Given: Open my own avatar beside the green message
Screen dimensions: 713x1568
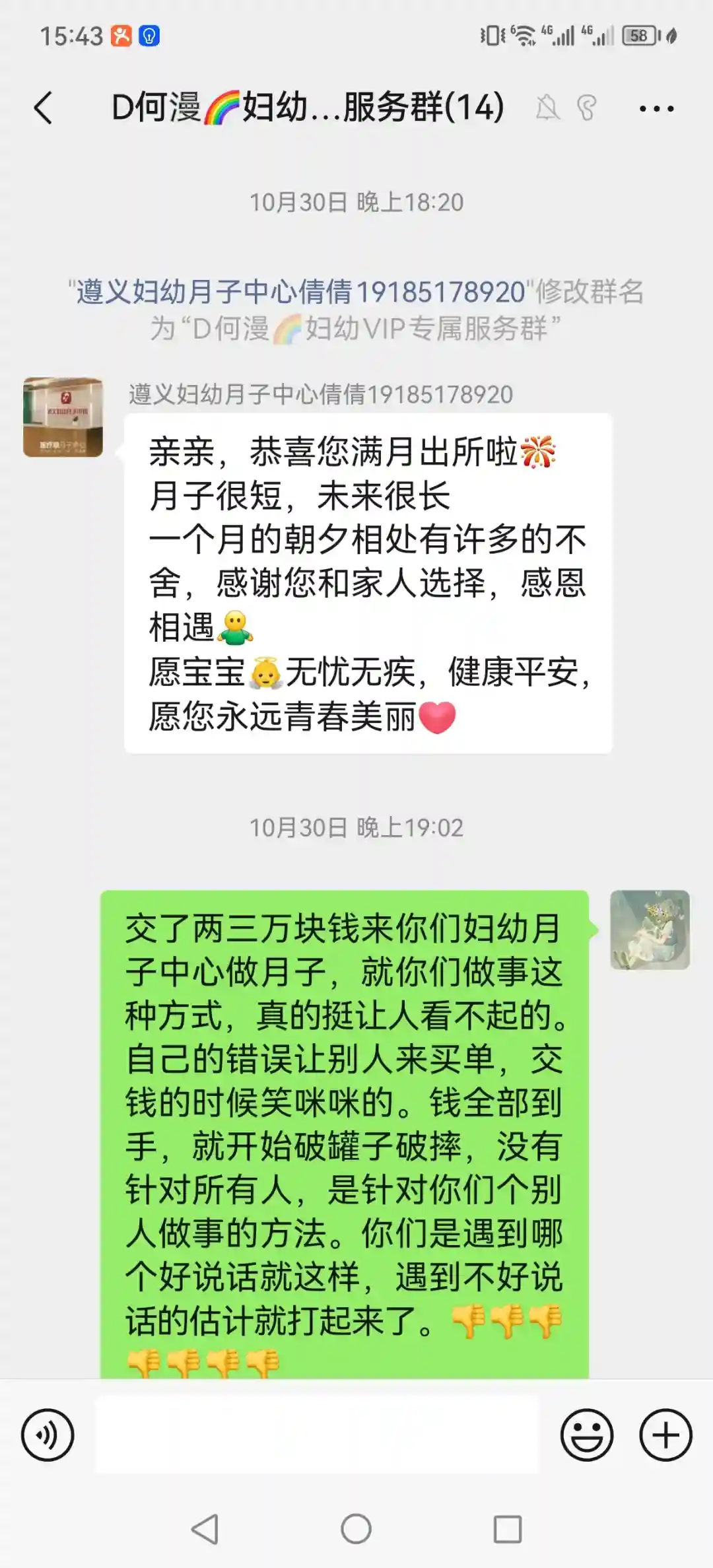Looking at the screenshot, I should tap(650, 930).
